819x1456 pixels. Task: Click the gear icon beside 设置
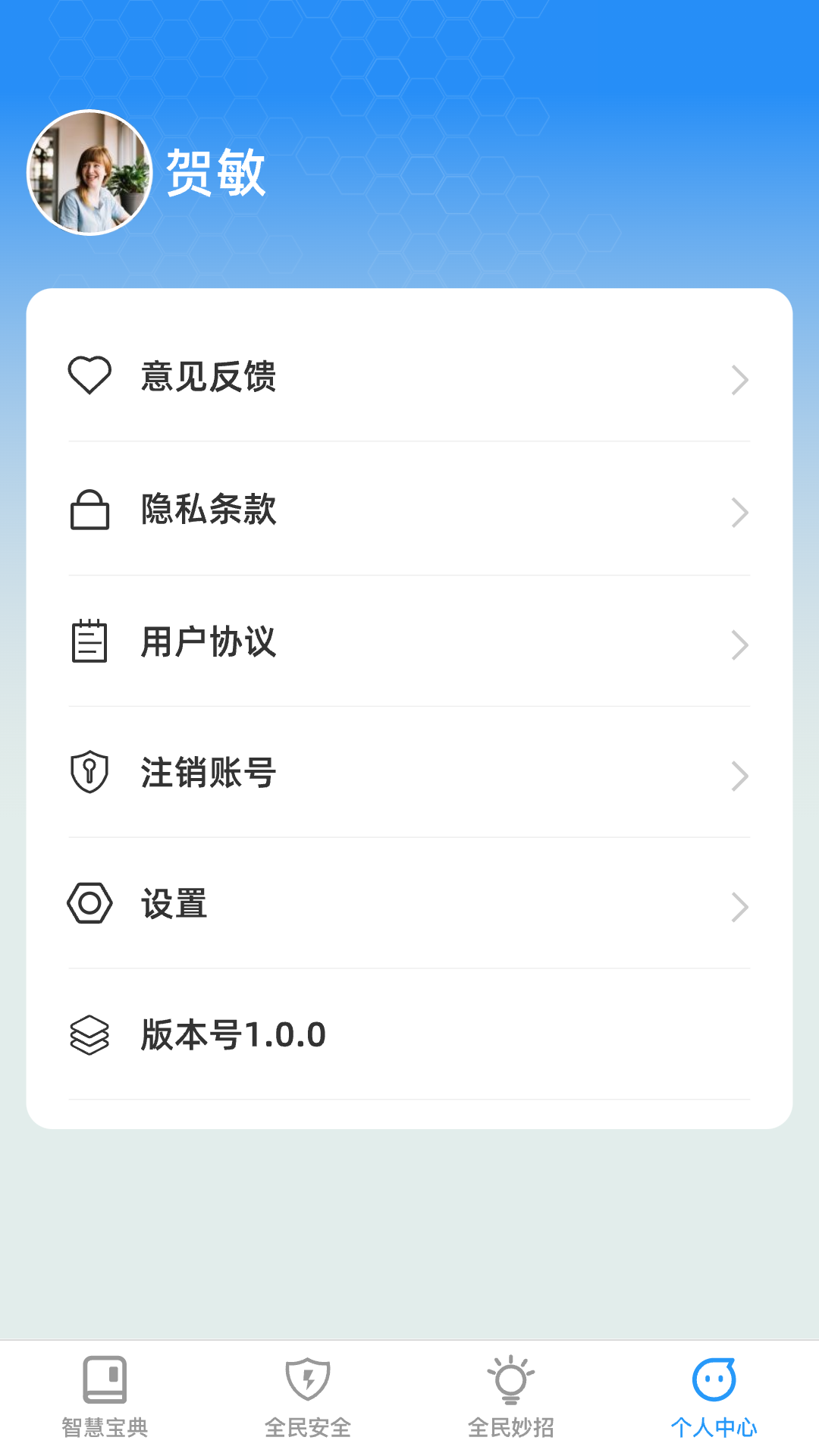(90, 904)
